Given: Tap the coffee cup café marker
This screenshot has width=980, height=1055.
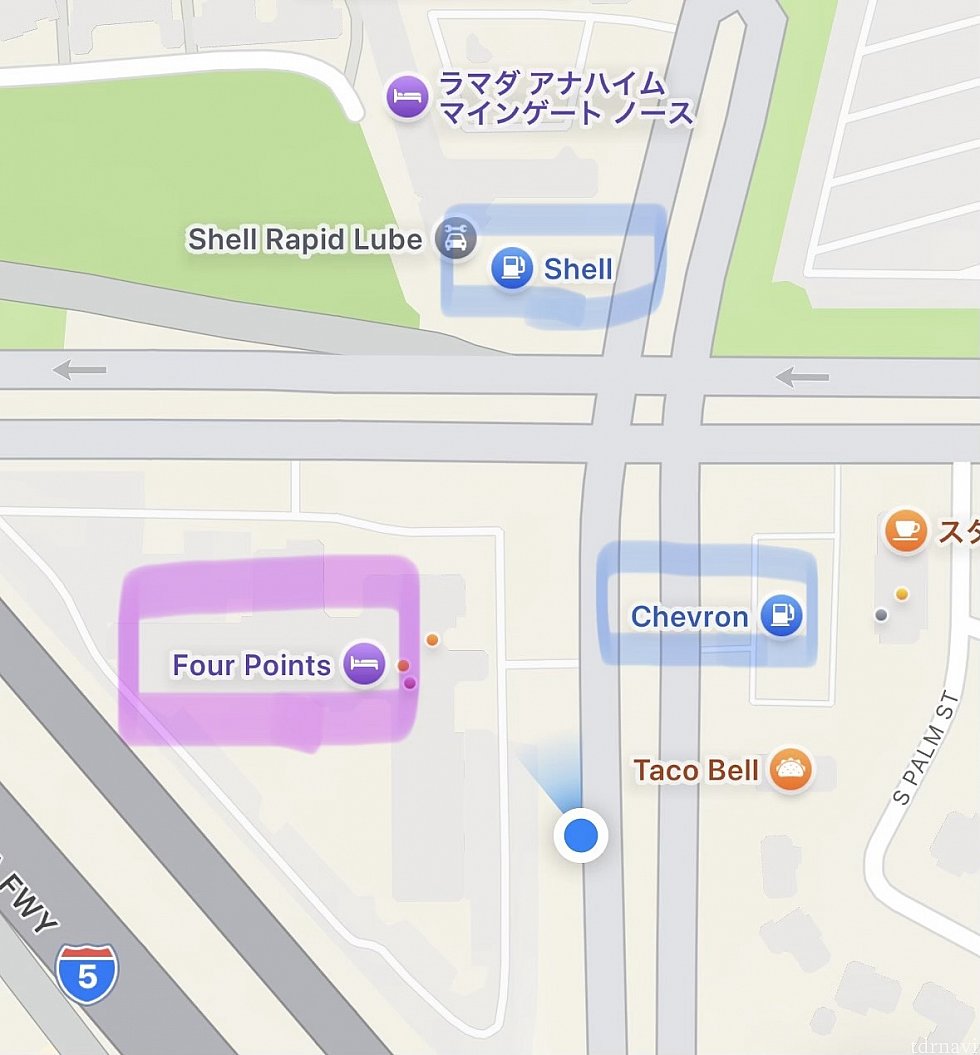Looking at the screenshot, I should click(x=906, y=530).
